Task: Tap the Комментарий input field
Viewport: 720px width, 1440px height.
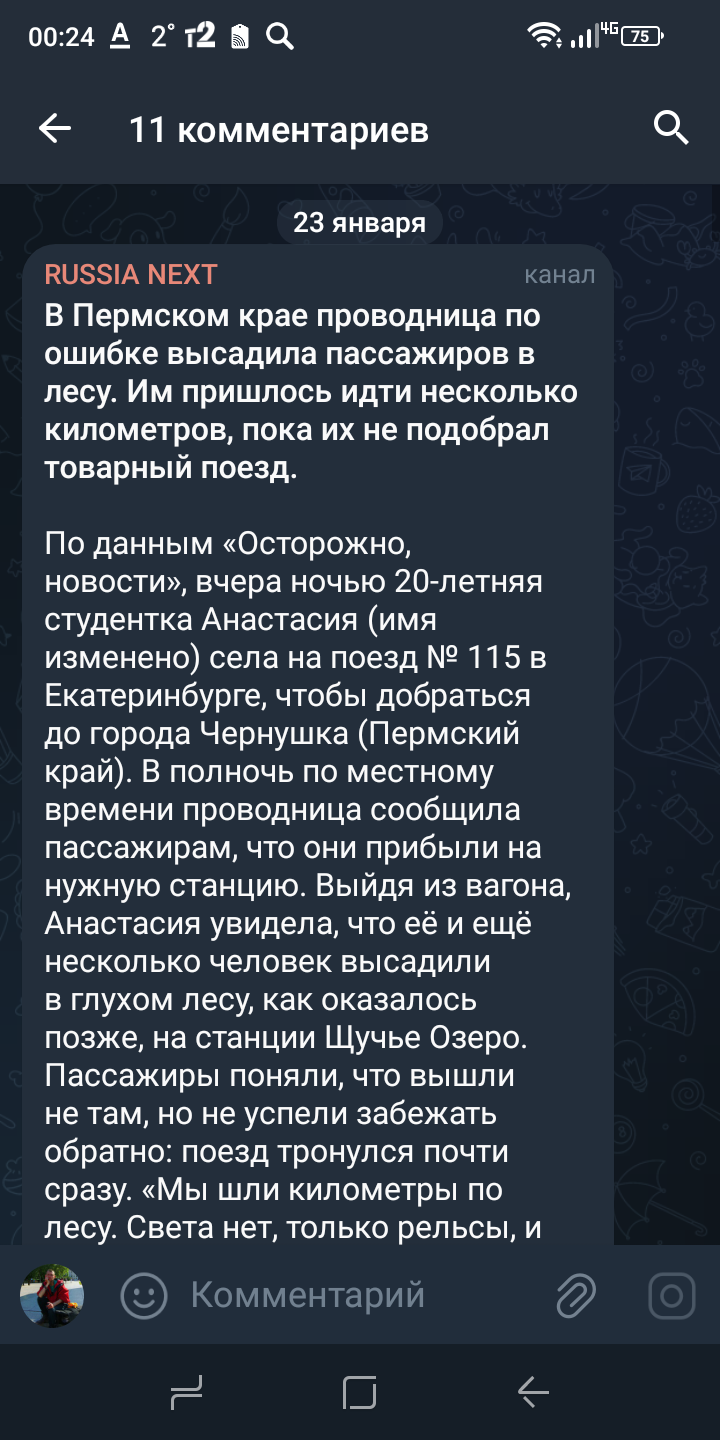Action: pyautogui.click(x=350, y=1296)
